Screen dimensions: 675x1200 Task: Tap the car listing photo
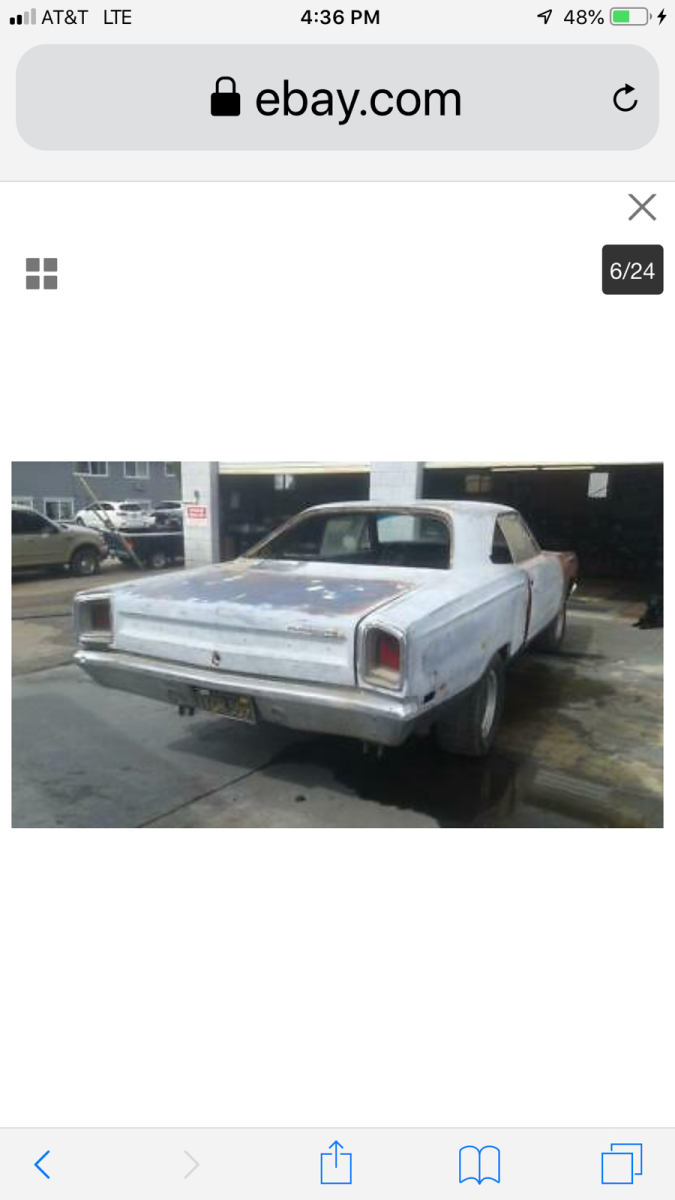pyautogui.click(x=337, y=645)
